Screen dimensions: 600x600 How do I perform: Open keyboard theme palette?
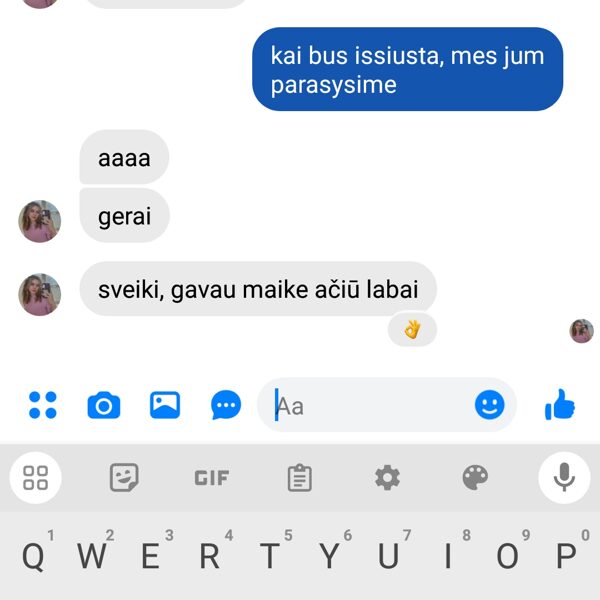[475, 478]
